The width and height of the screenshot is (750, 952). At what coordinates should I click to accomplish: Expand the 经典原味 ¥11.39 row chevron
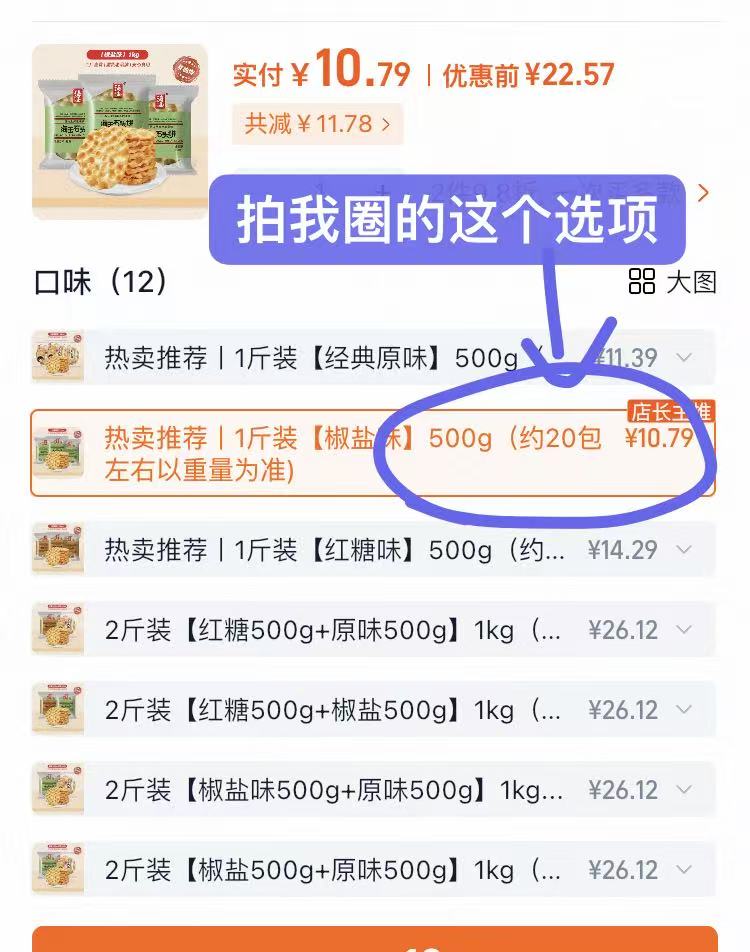pyautogui.click(x=684, y=358)
